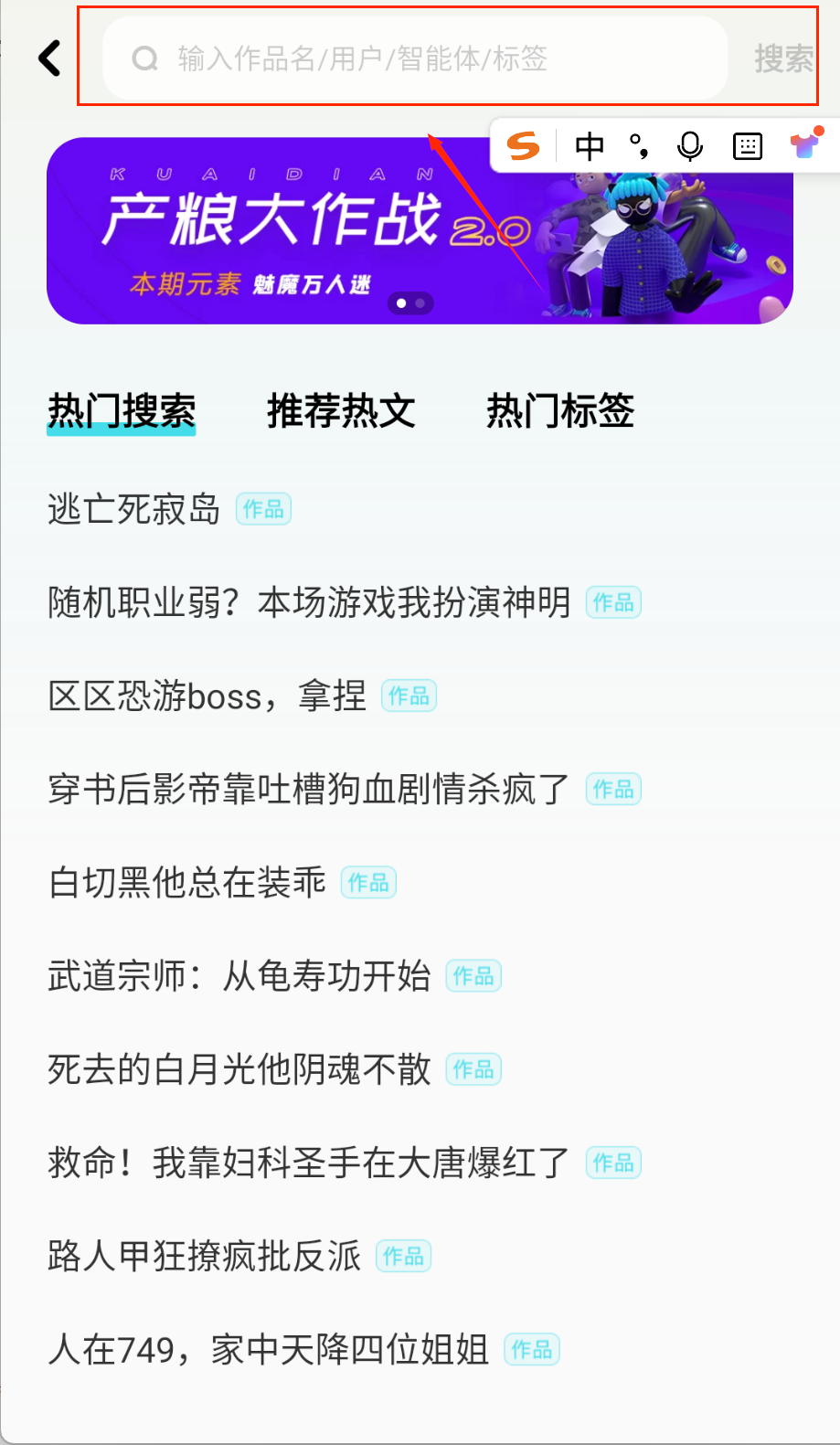The width and height of the screenshot is (840, 1445).
Task: Switch to the 推荐热文 tab
Action: point(341,411)
